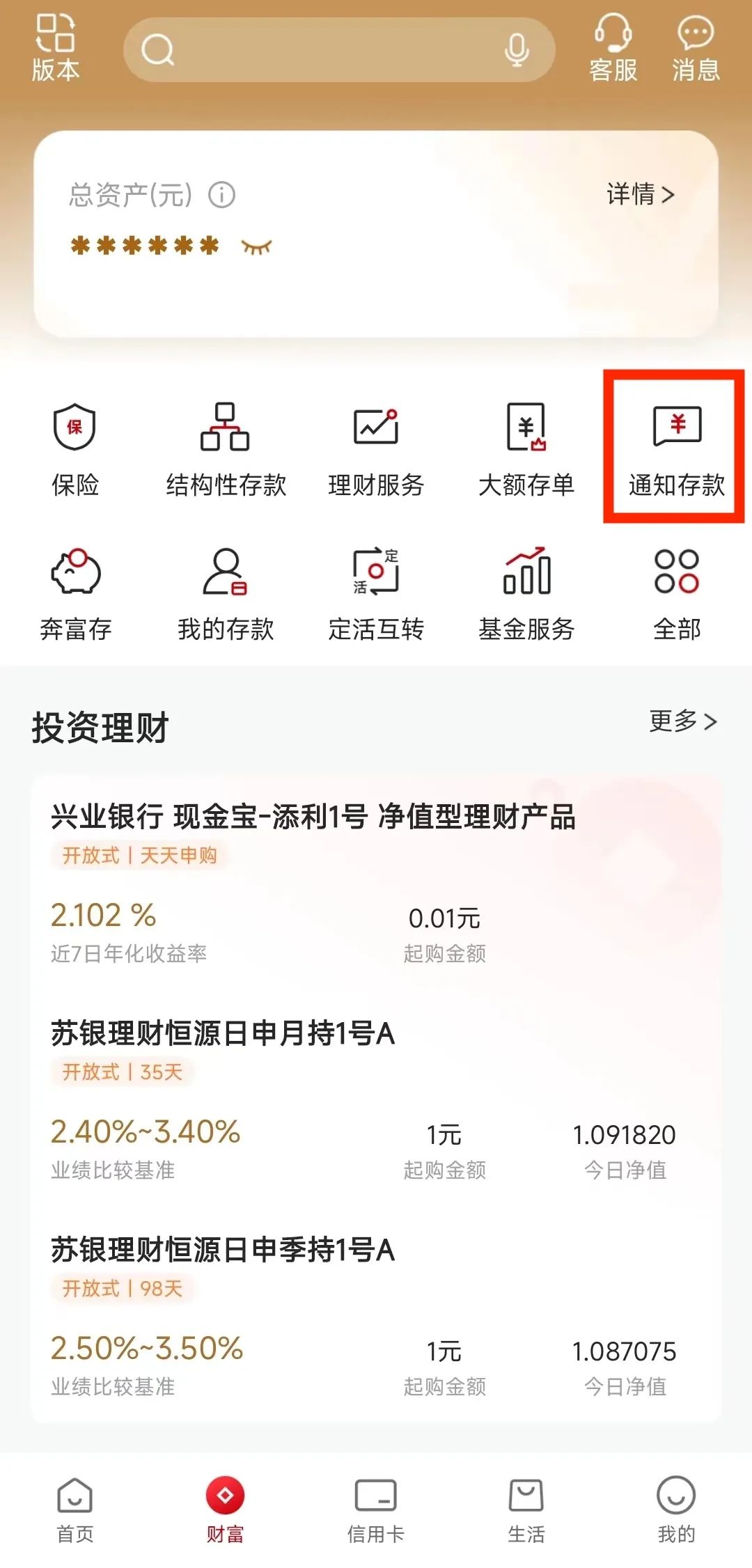Reveal hidden total assets amount
This screenshot has height=1568, width=752.
pos(256,246)
